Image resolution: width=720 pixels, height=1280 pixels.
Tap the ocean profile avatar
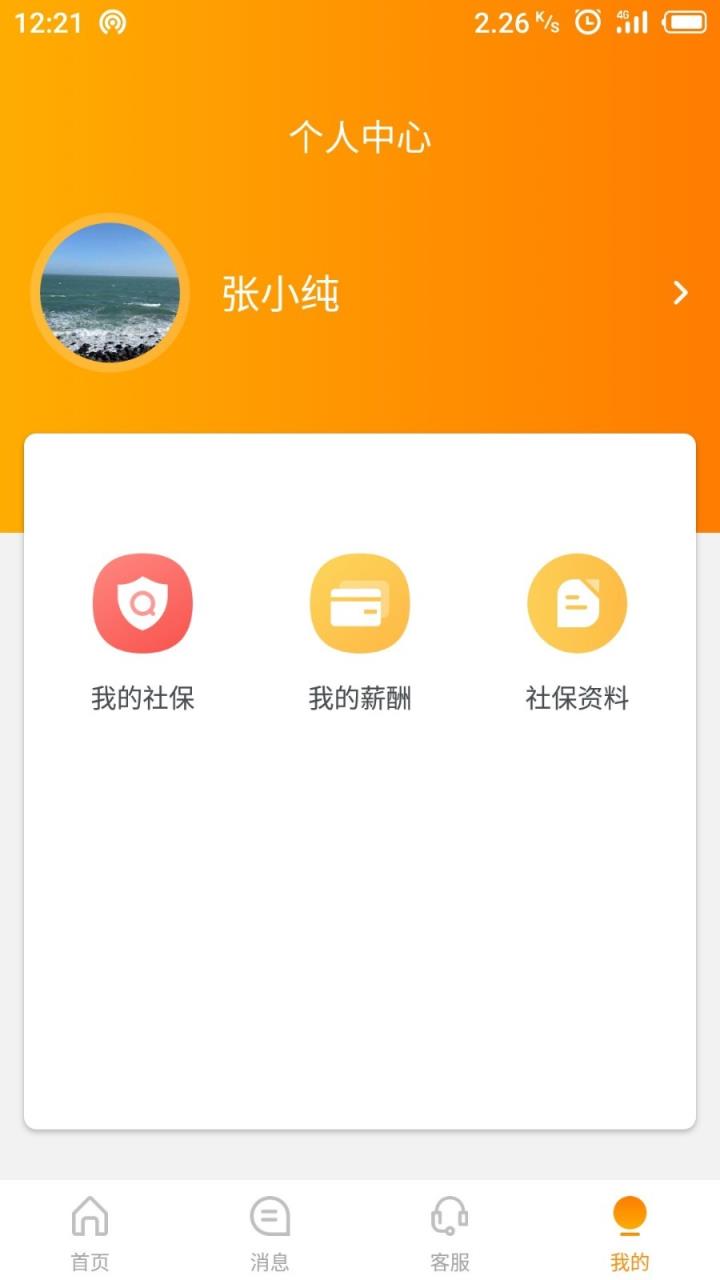tap(110, 292)
